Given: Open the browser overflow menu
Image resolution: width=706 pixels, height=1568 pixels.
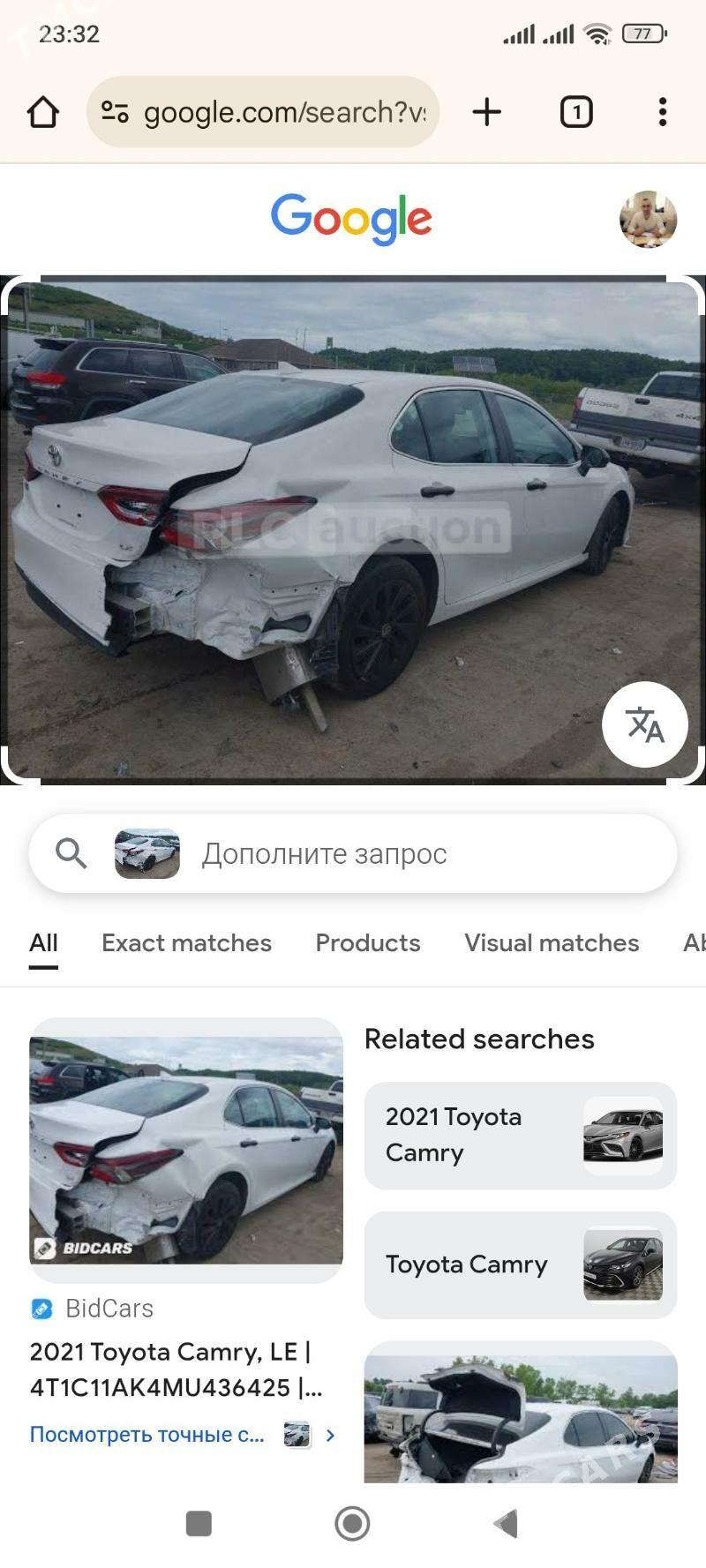Looking at the screenshot, I should pos(662,112).
